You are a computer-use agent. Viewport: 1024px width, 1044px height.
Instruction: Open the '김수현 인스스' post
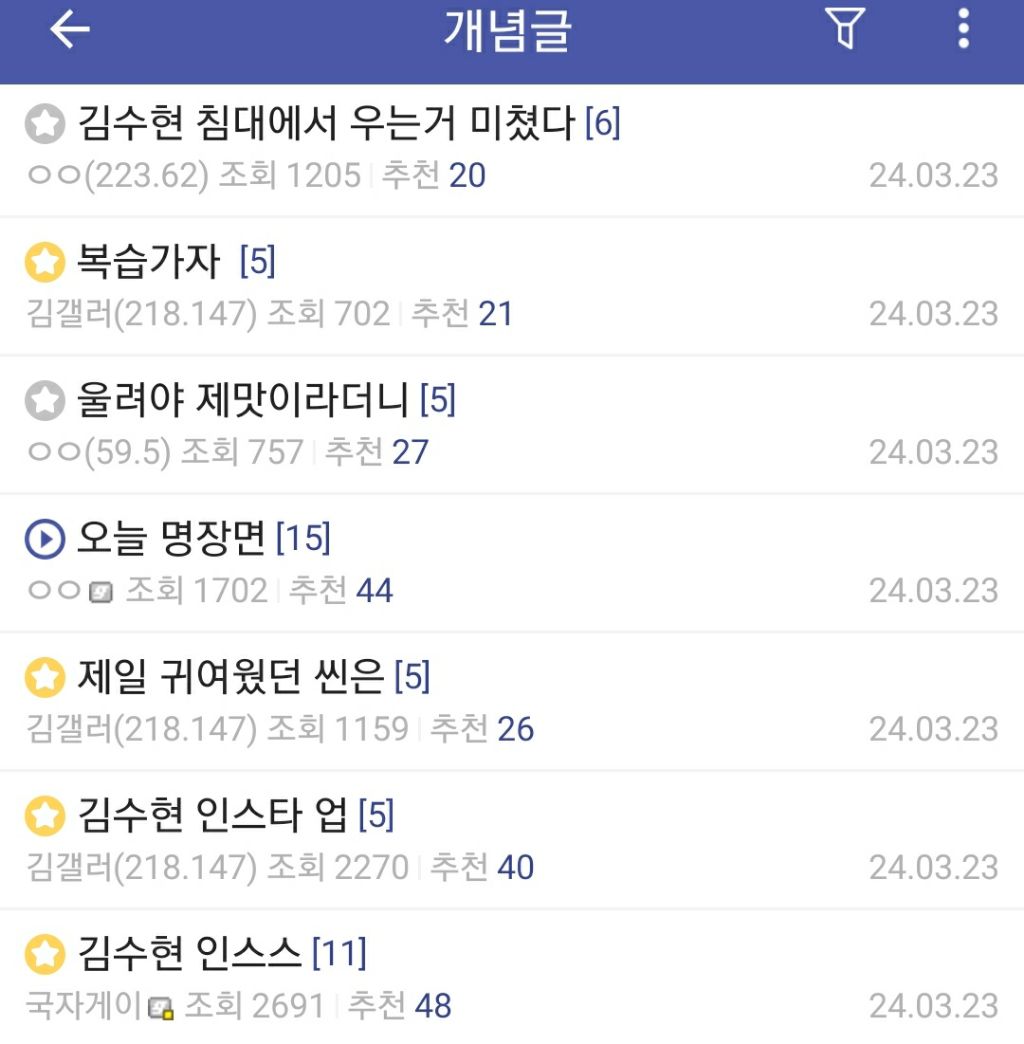tap(189, 953)
